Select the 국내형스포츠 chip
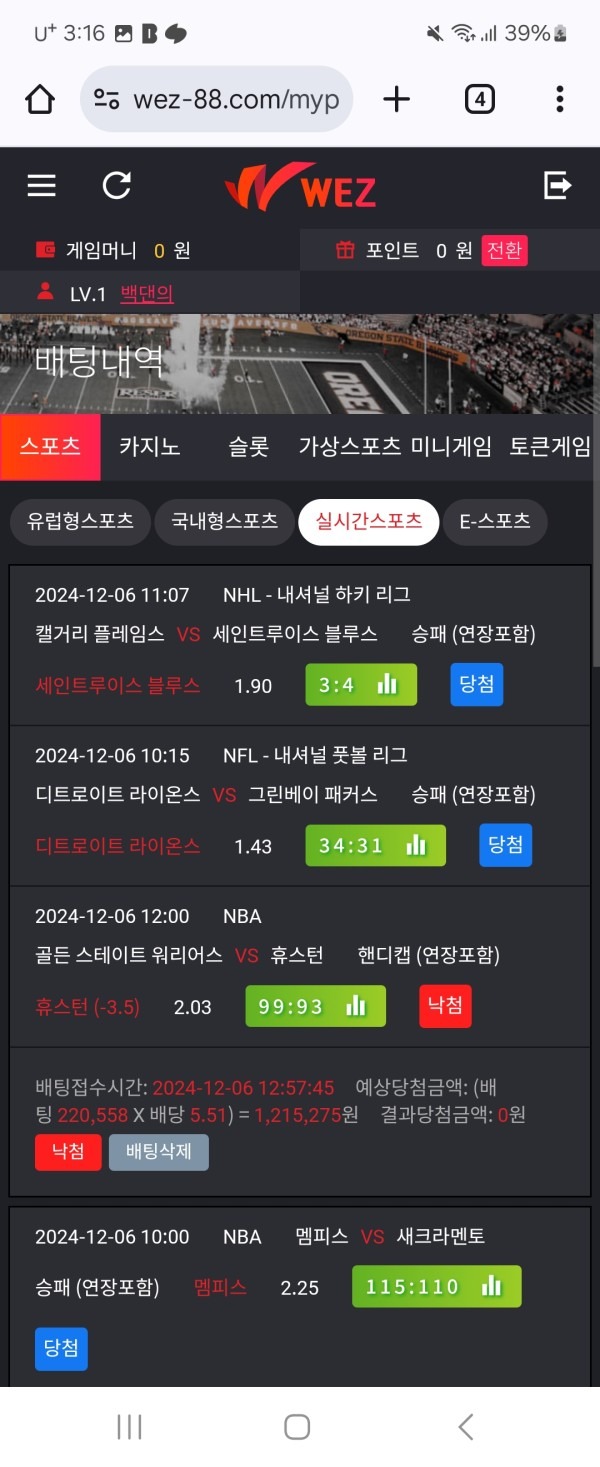The image size is (600, 1467). pos(224,522)
